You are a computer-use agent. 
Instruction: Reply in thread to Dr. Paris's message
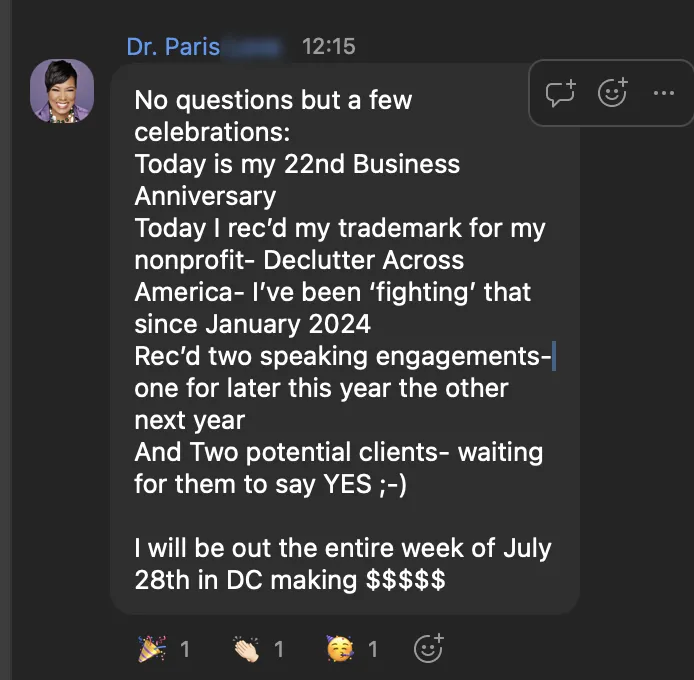(x=560, y=94)
